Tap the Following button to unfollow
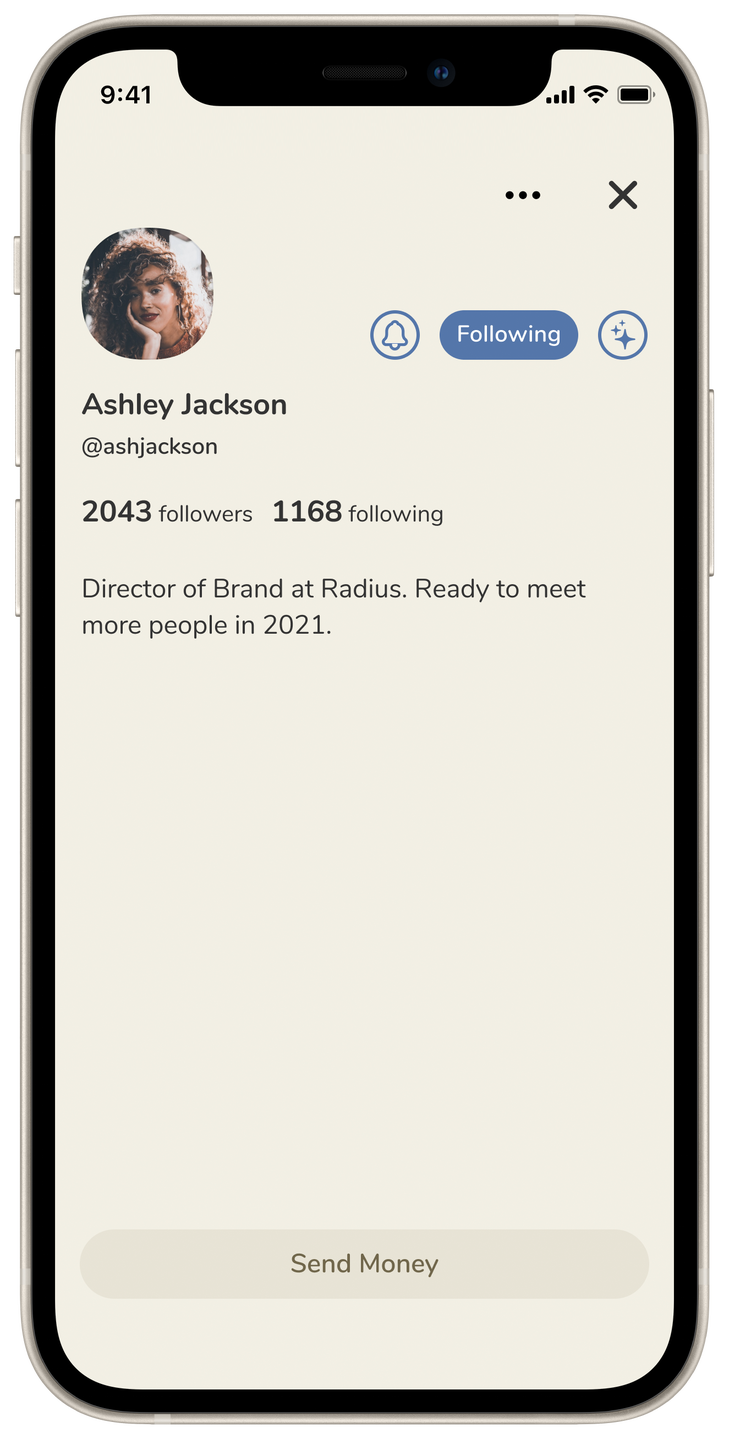 click(508, 335)
